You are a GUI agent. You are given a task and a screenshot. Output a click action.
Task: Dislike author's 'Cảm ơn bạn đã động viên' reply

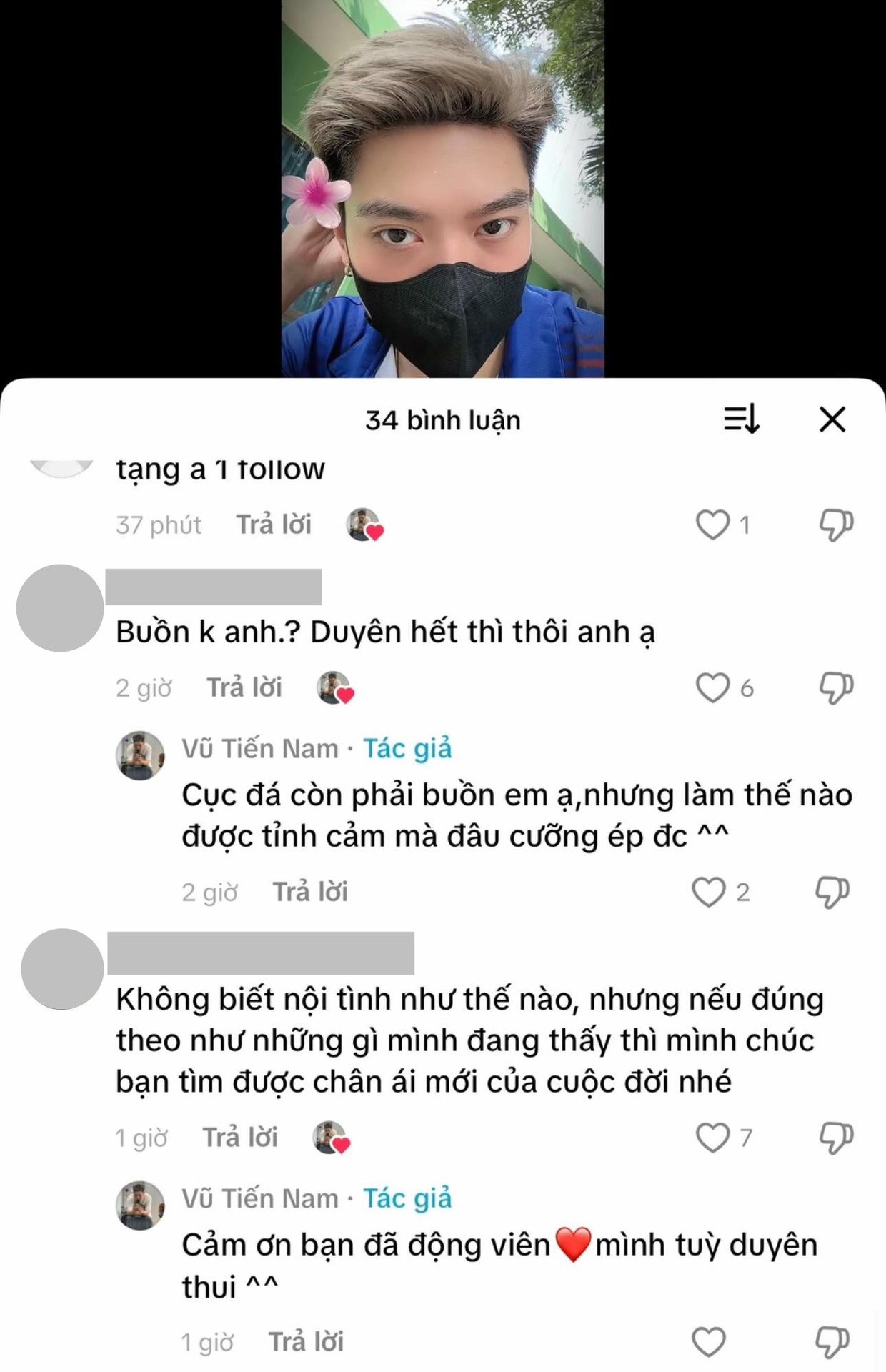(x=832, y=1342)
